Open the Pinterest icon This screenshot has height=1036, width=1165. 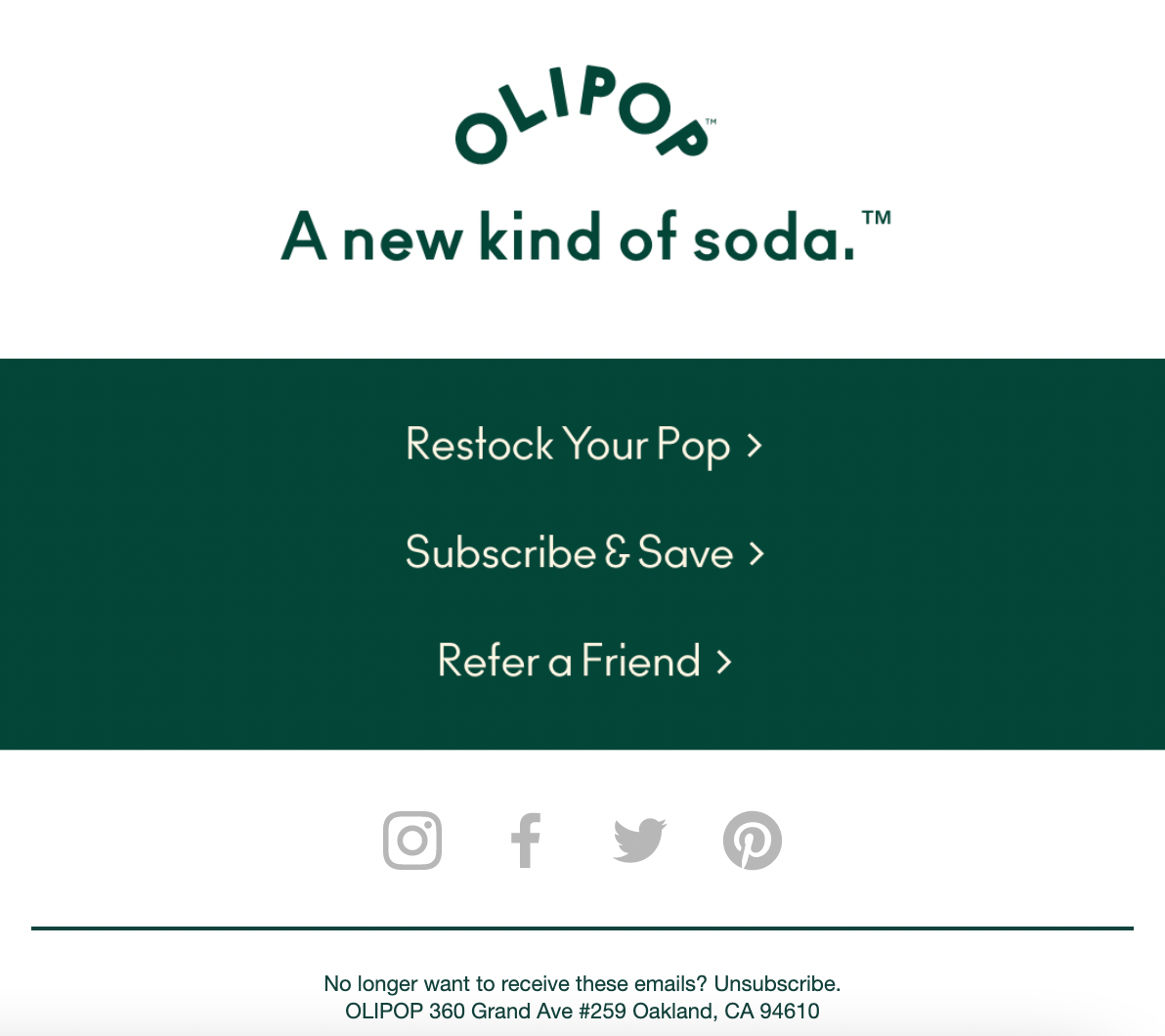[x=752, y=841]
